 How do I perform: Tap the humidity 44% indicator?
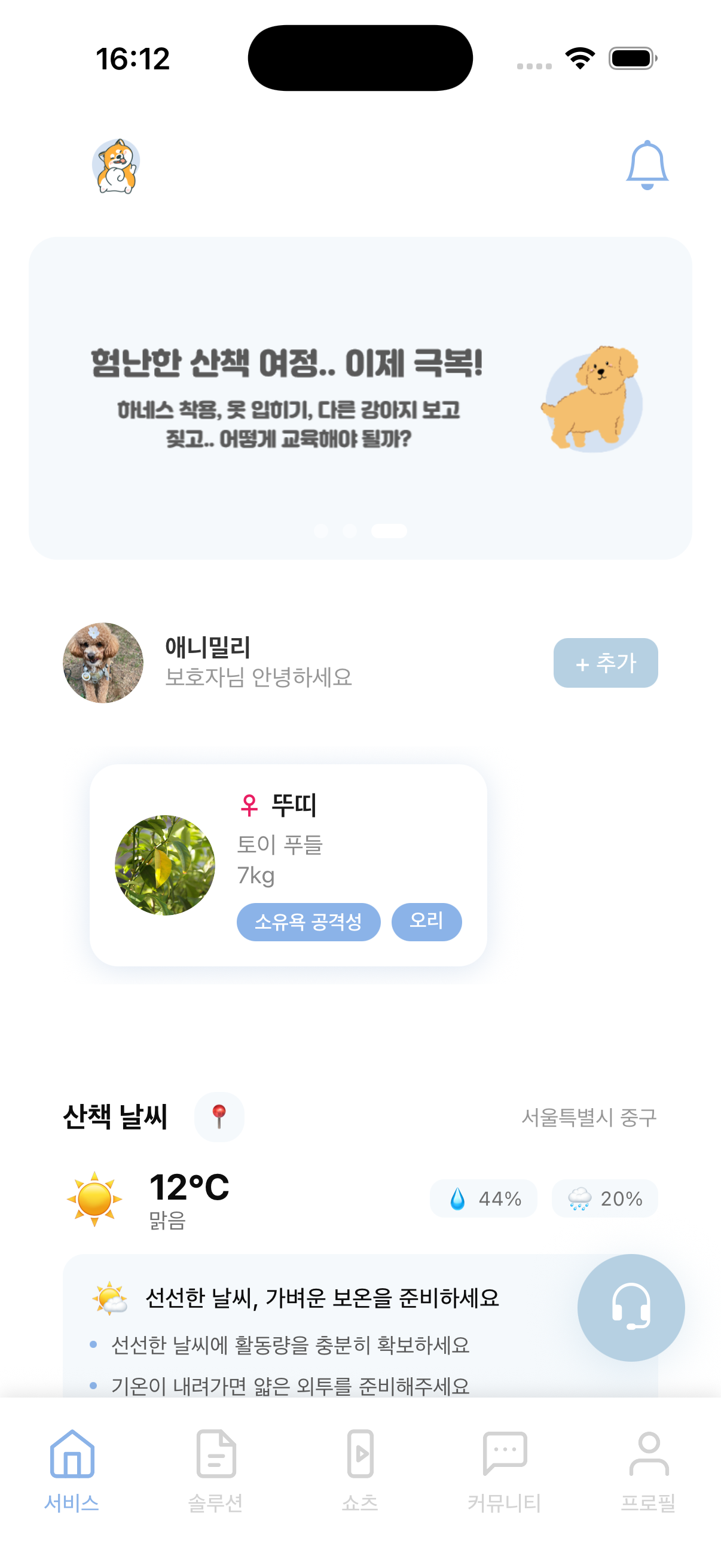tap(482, 1197)
